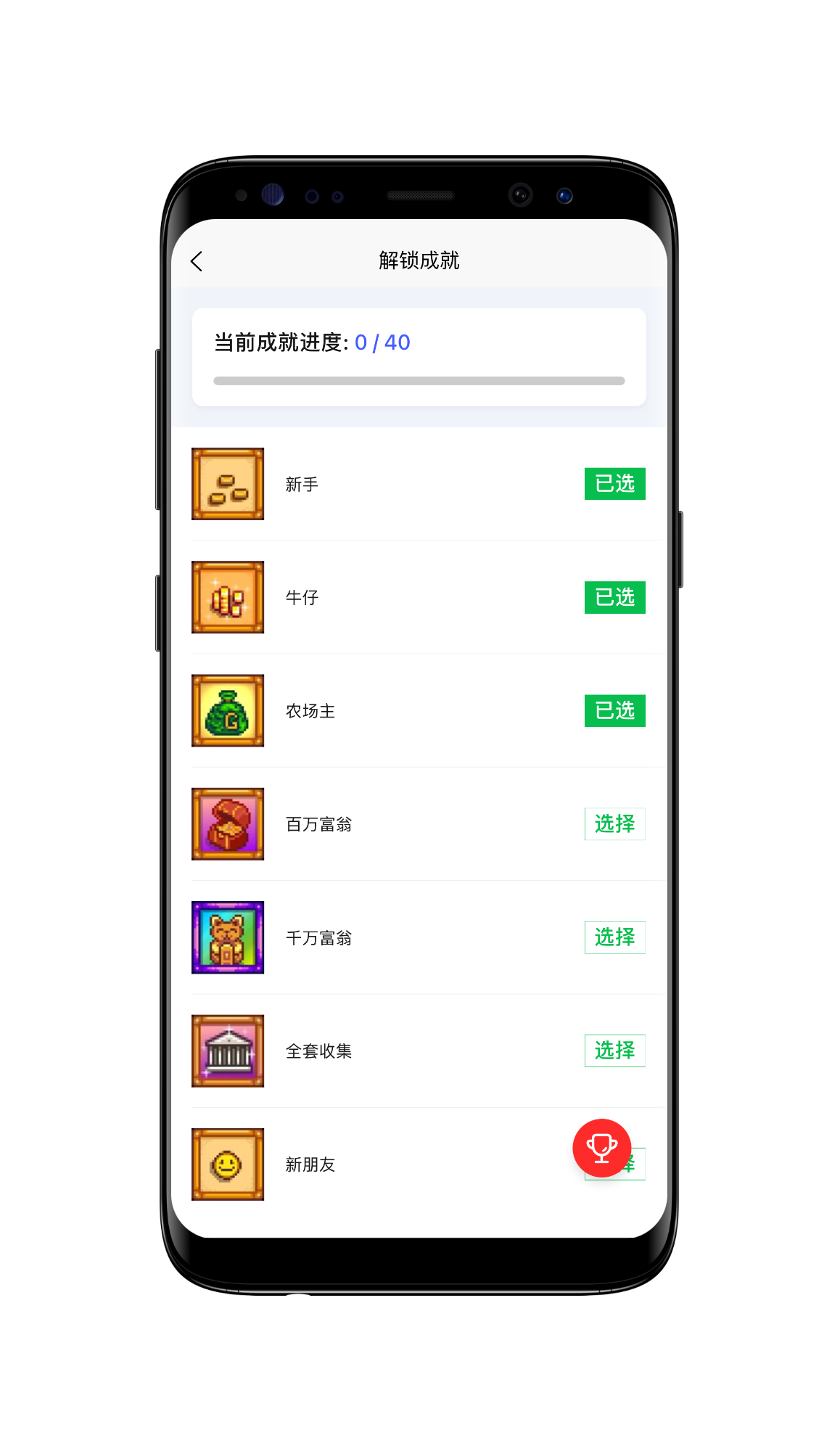Screen dimensions: 840x1451
Task: Toggle the 已选 button for 牛仔
Action: (614, 597)
